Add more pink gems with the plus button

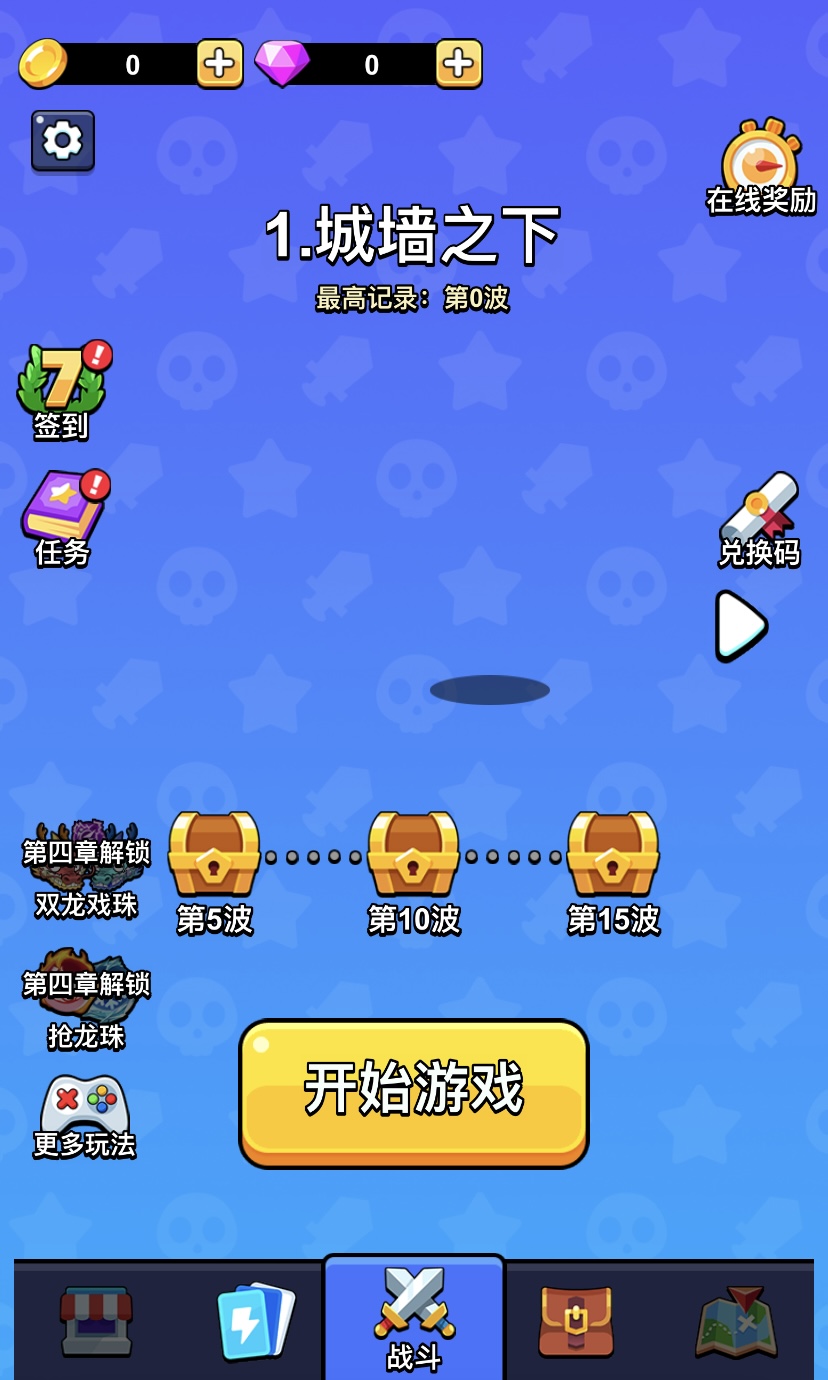tap(459, 64)
